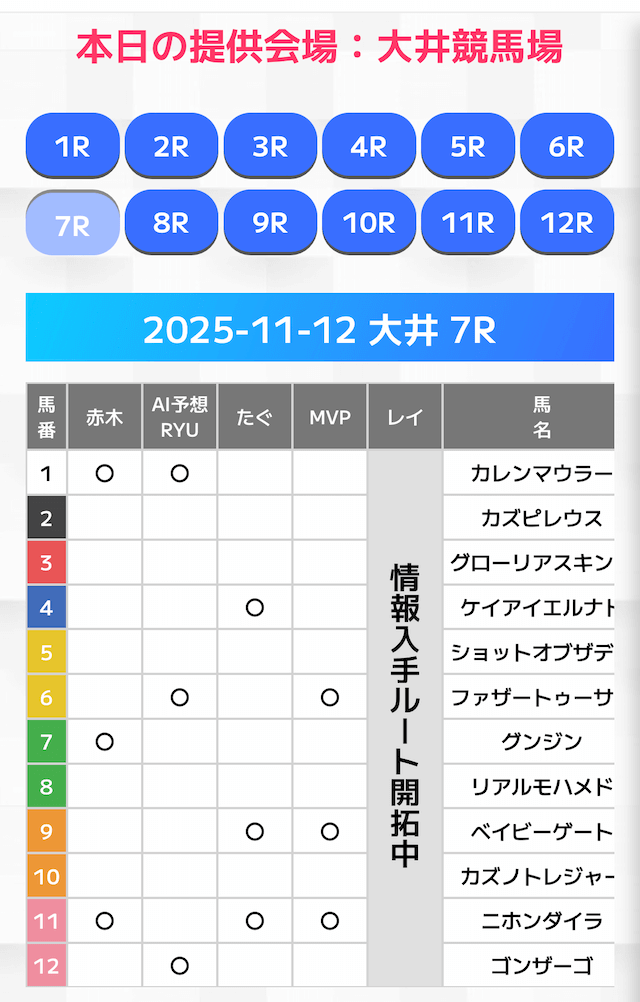Show the 11R race predictions
The width and height of the screenshot is (640, 1002).
point(468,222)
